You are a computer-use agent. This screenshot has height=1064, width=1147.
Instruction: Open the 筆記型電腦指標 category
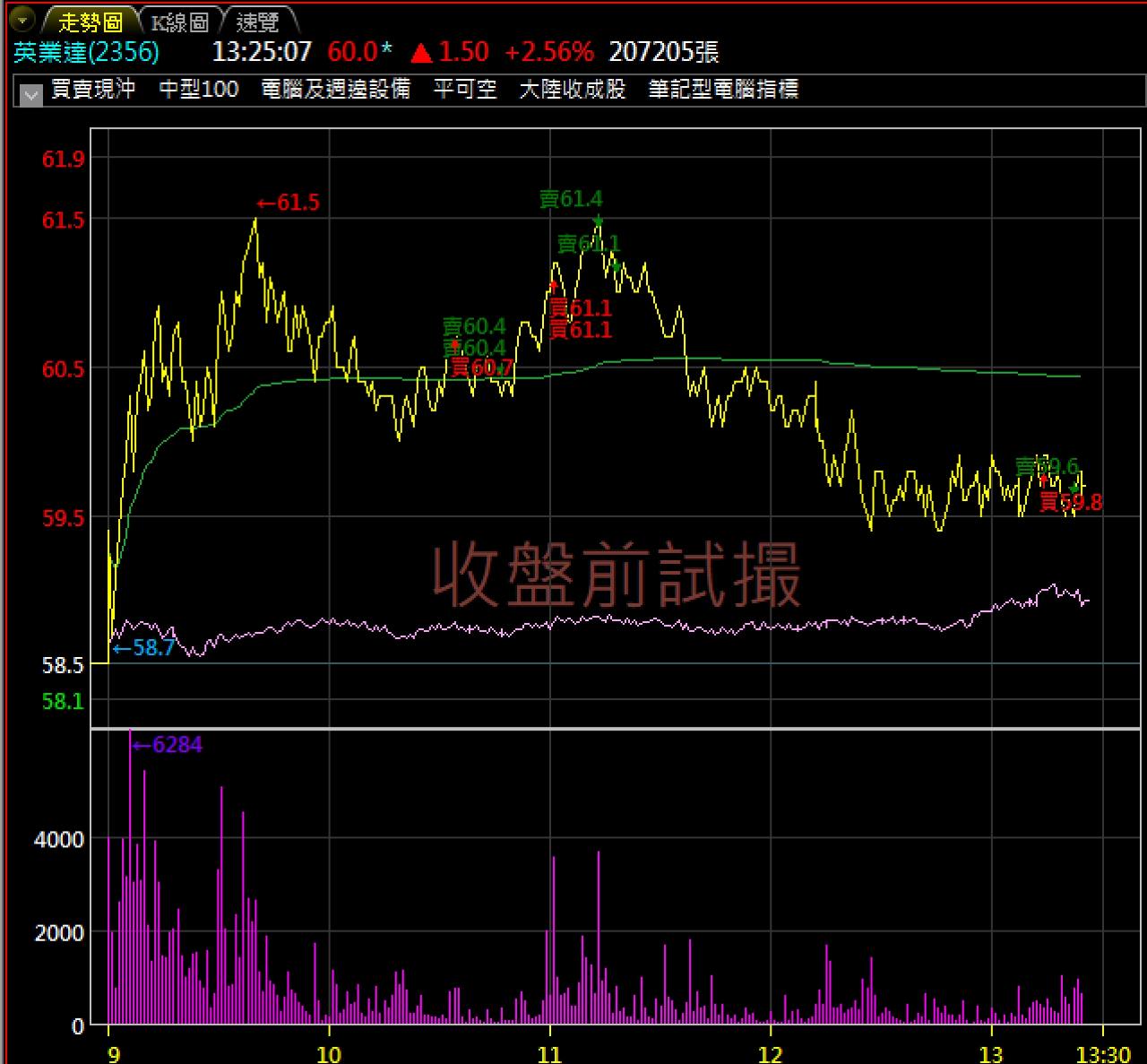tap(723, 89)
